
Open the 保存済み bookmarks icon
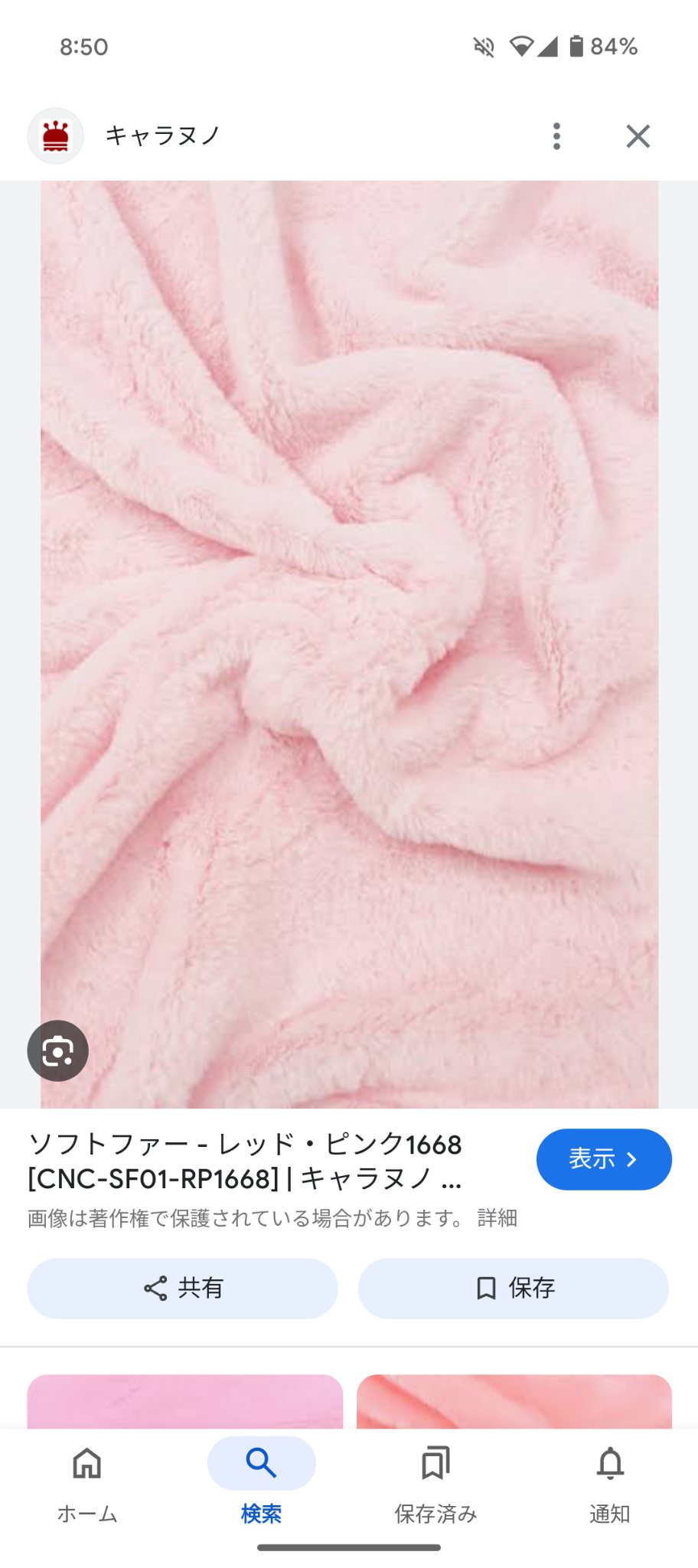(435, 1461)
